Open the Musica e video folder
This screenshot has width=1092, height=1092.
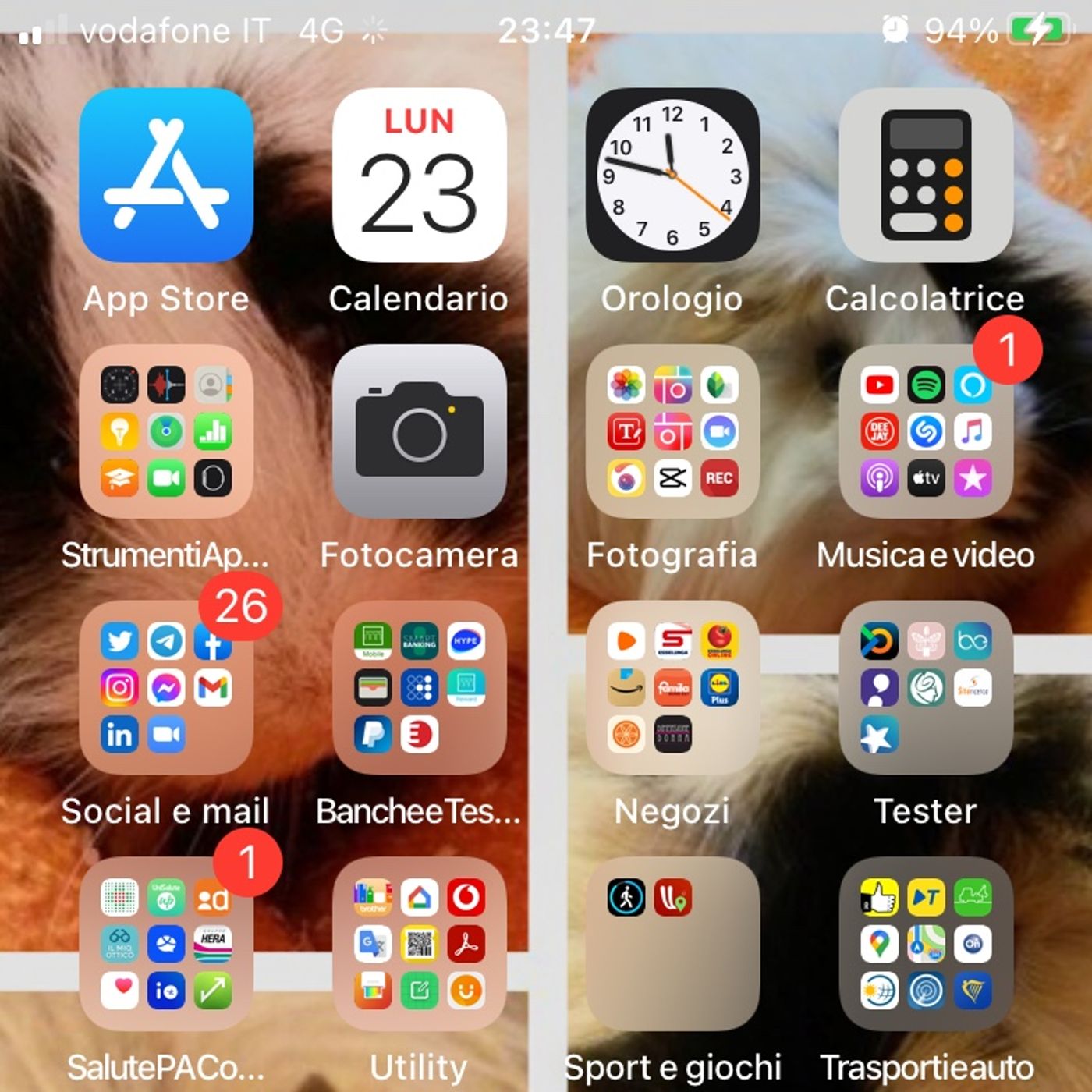pos(926,431)
